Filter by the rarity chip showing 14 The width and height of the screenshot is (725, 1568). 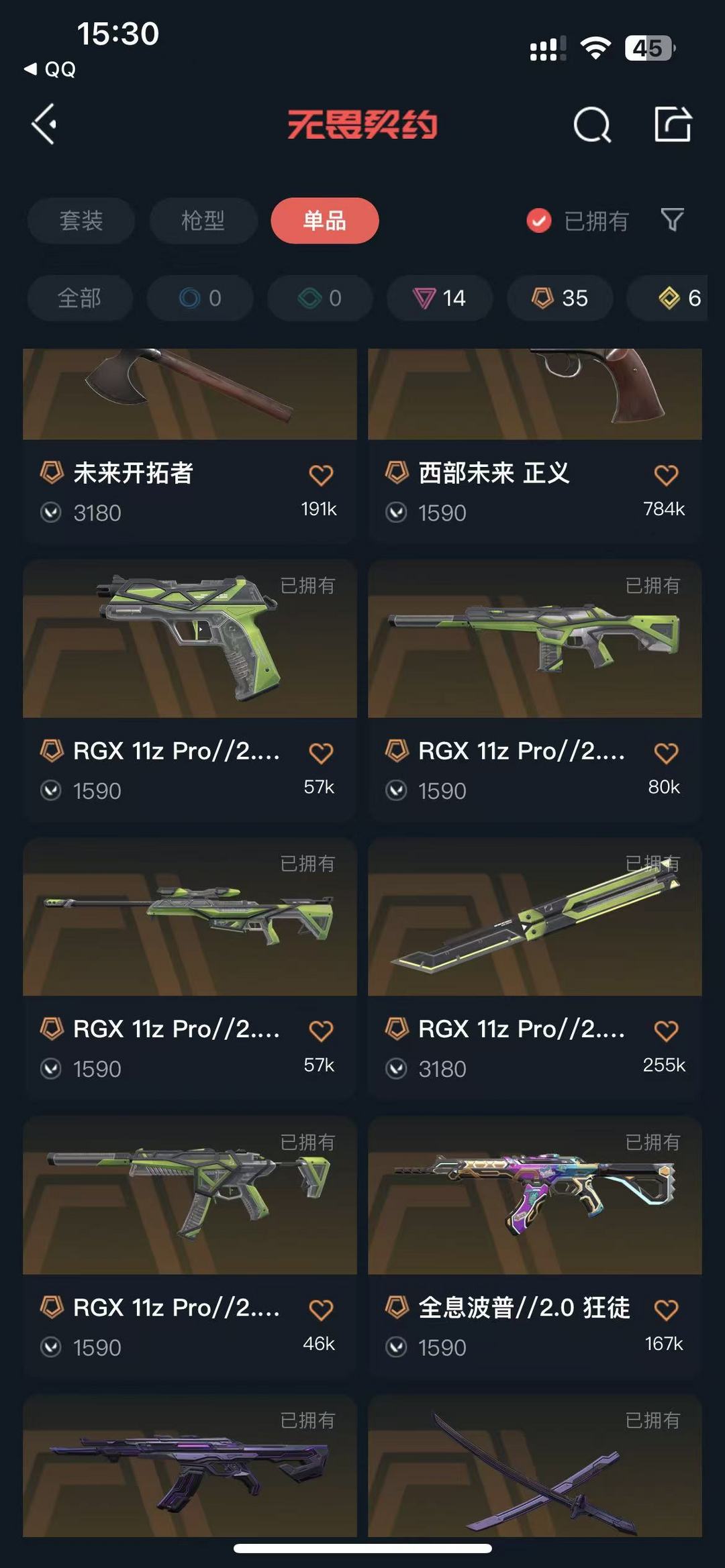[440, 298]
